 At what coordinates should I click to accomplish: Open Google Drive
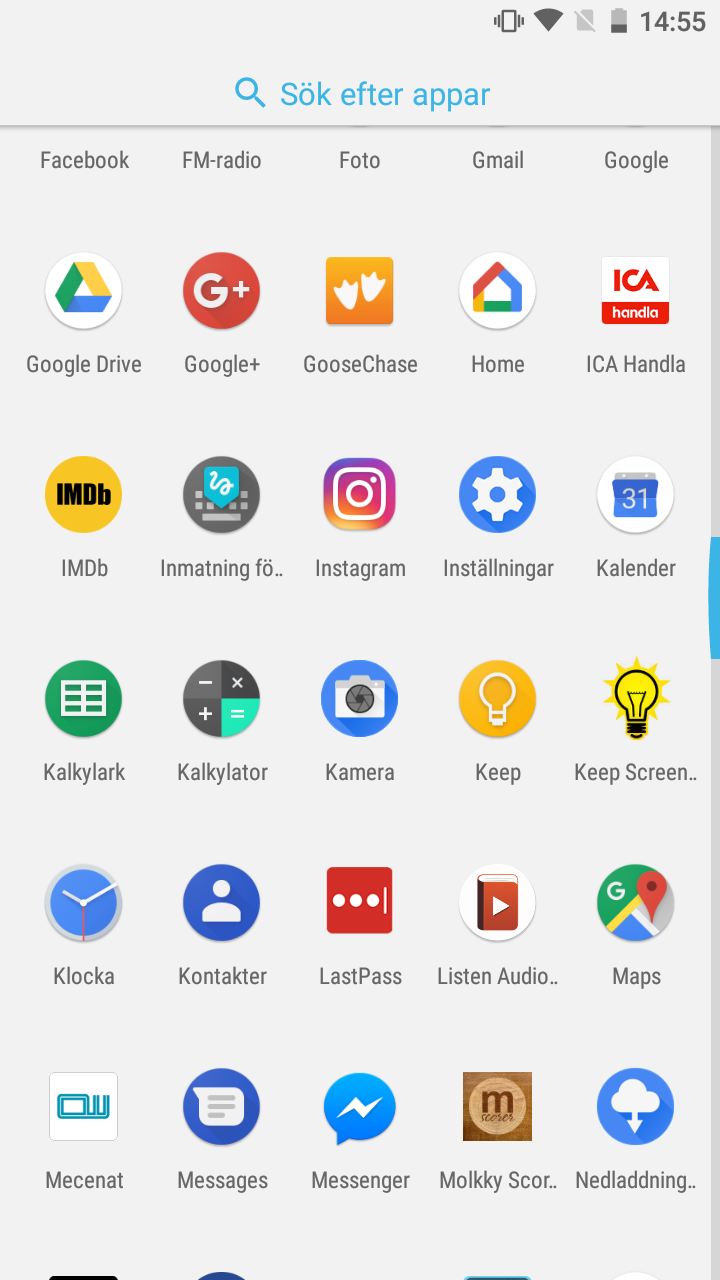click(84, 291)
